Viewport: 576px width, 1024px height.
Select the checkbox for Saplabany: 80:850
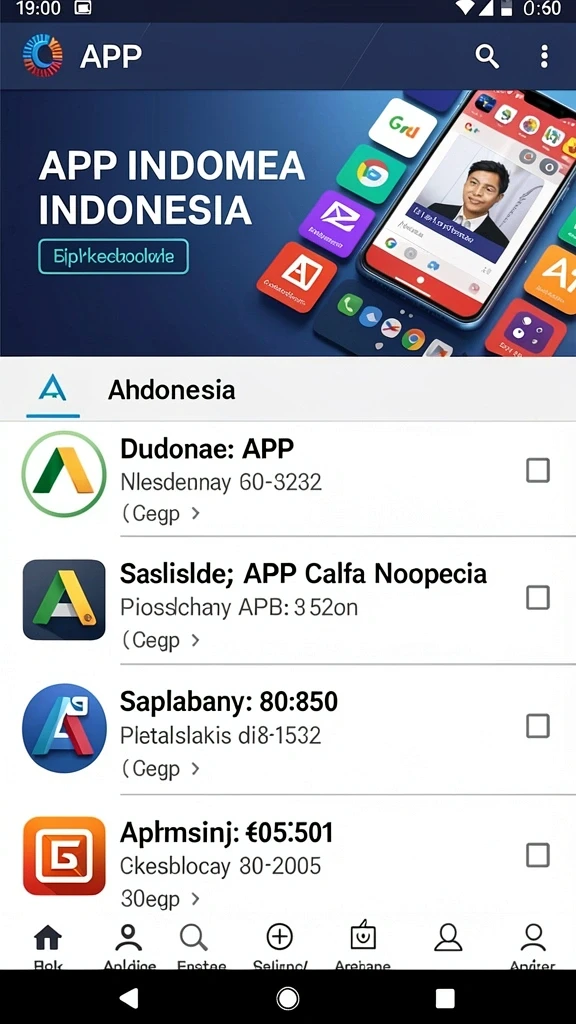pos(537,726)
